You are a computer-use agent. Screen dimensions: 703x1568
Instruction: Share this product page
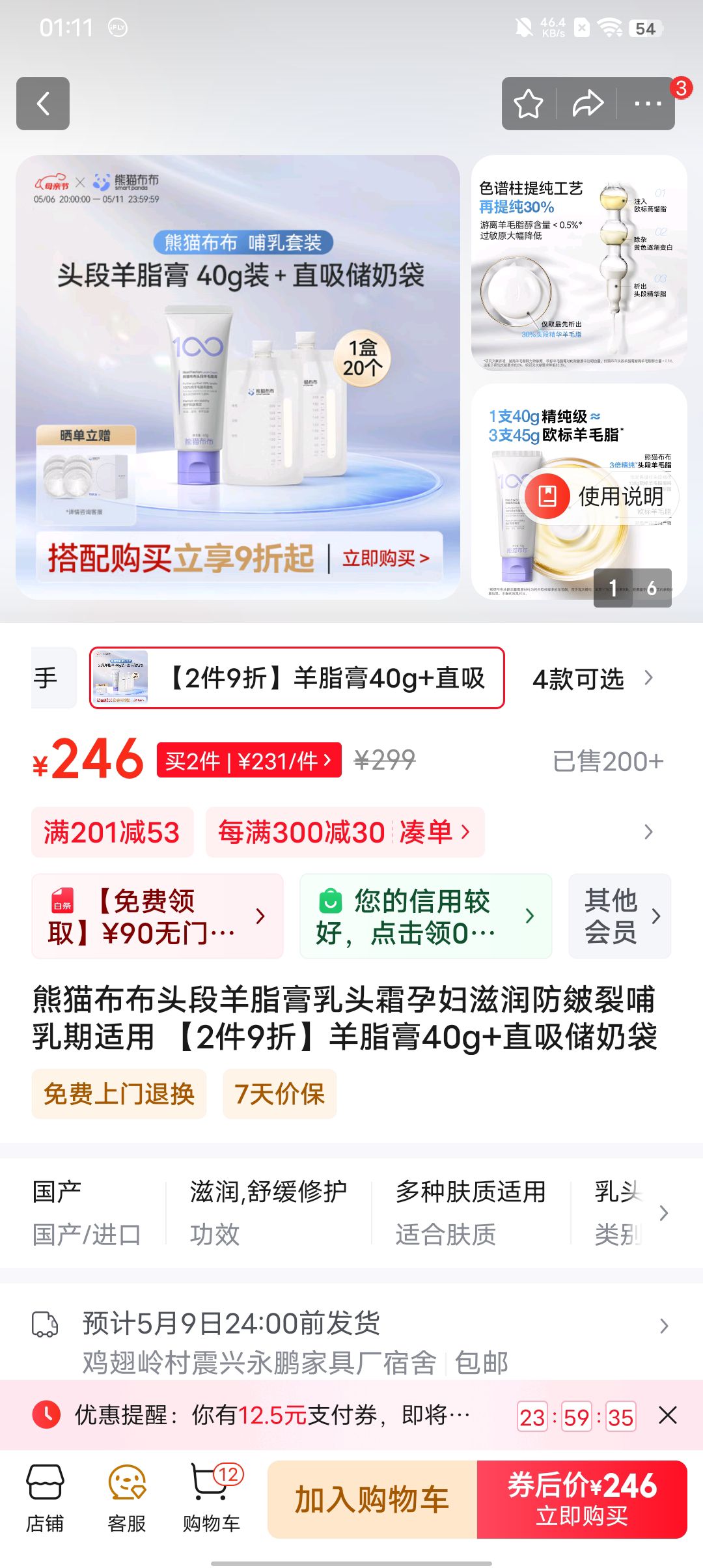click(x=587, y=104)
